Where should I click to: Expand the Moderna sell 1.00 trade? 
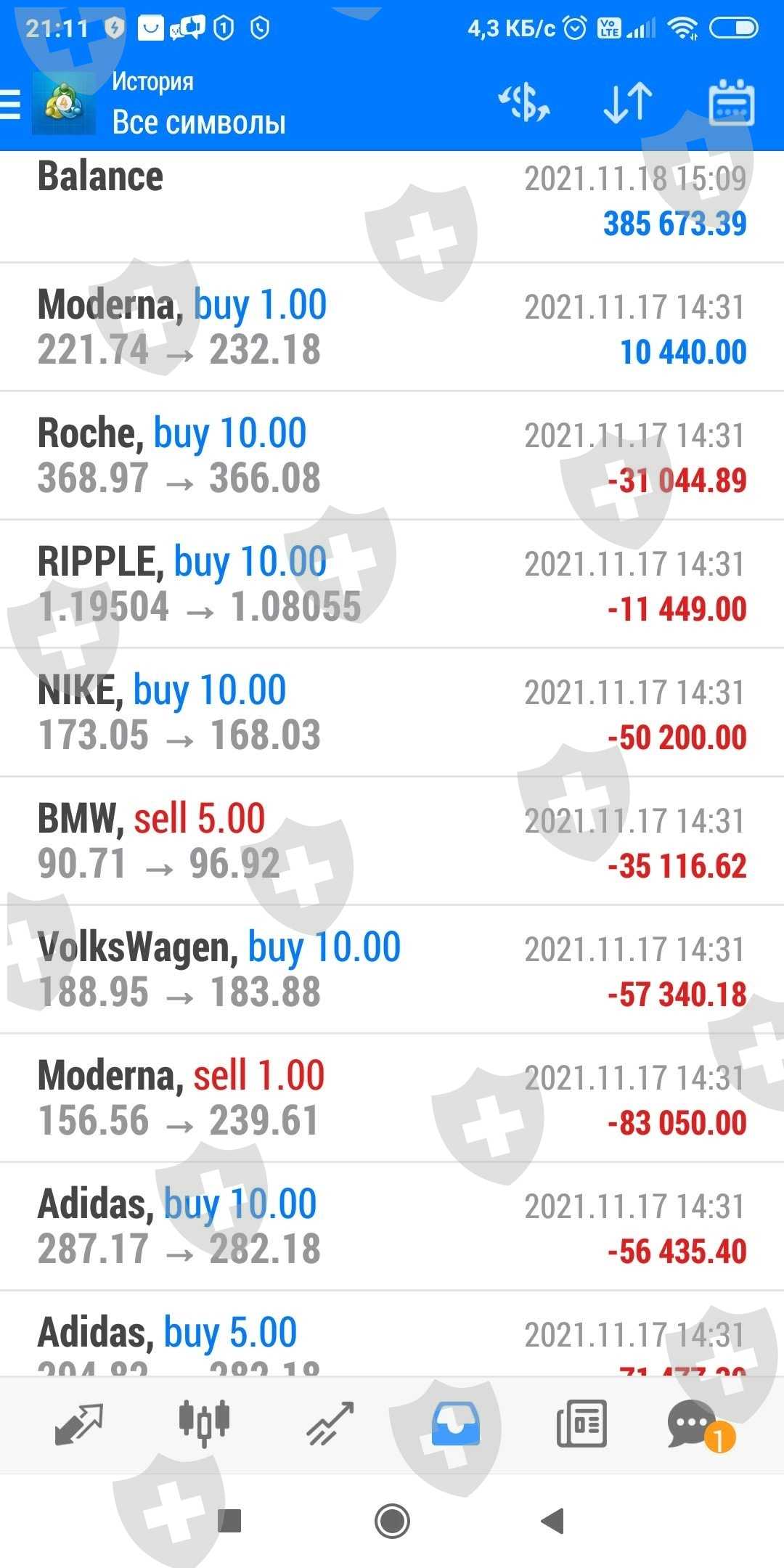click(x=392, y=1098)
